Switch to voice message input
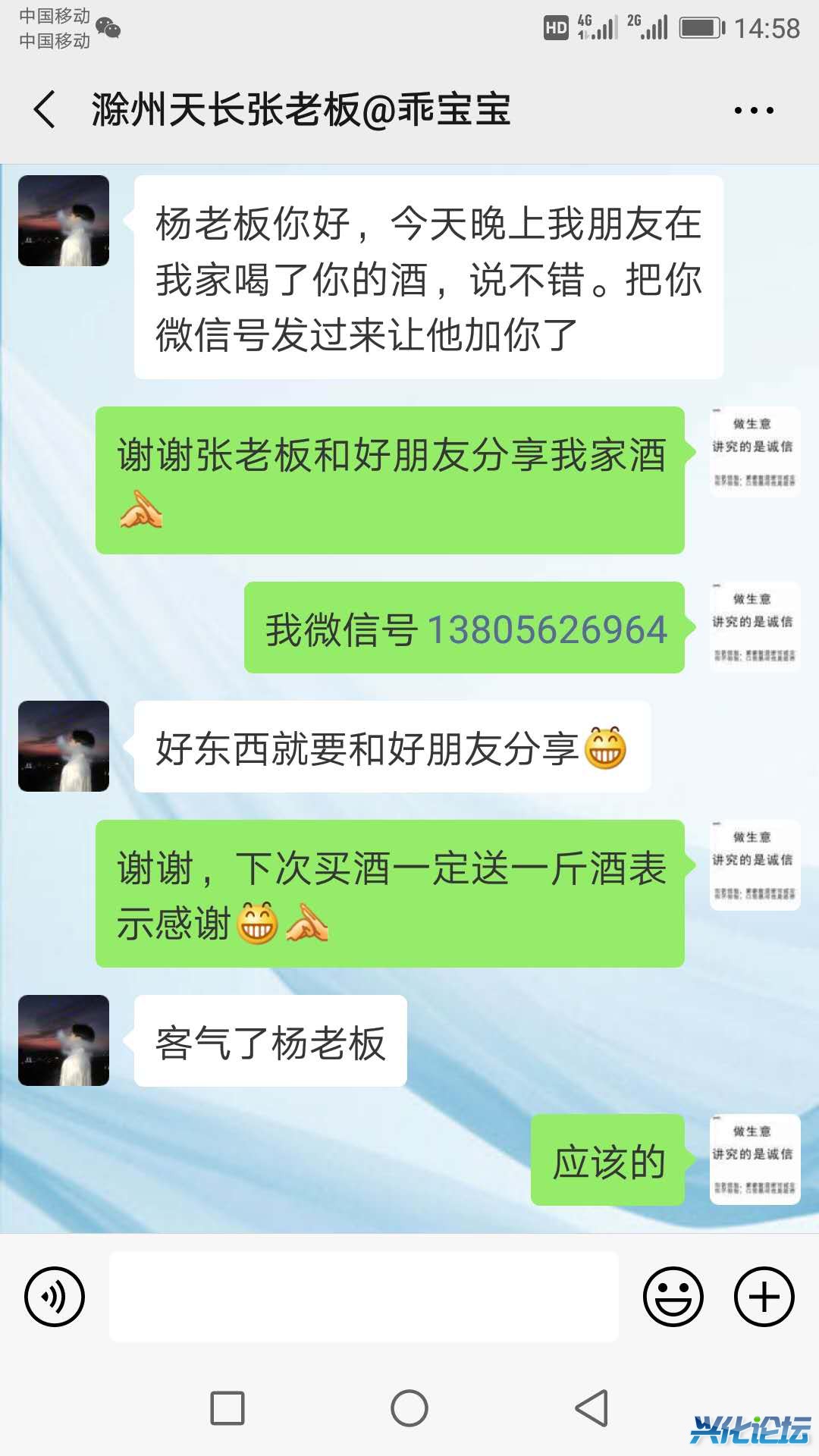This screenshot has width=819, height=1456. (55, 1297)
